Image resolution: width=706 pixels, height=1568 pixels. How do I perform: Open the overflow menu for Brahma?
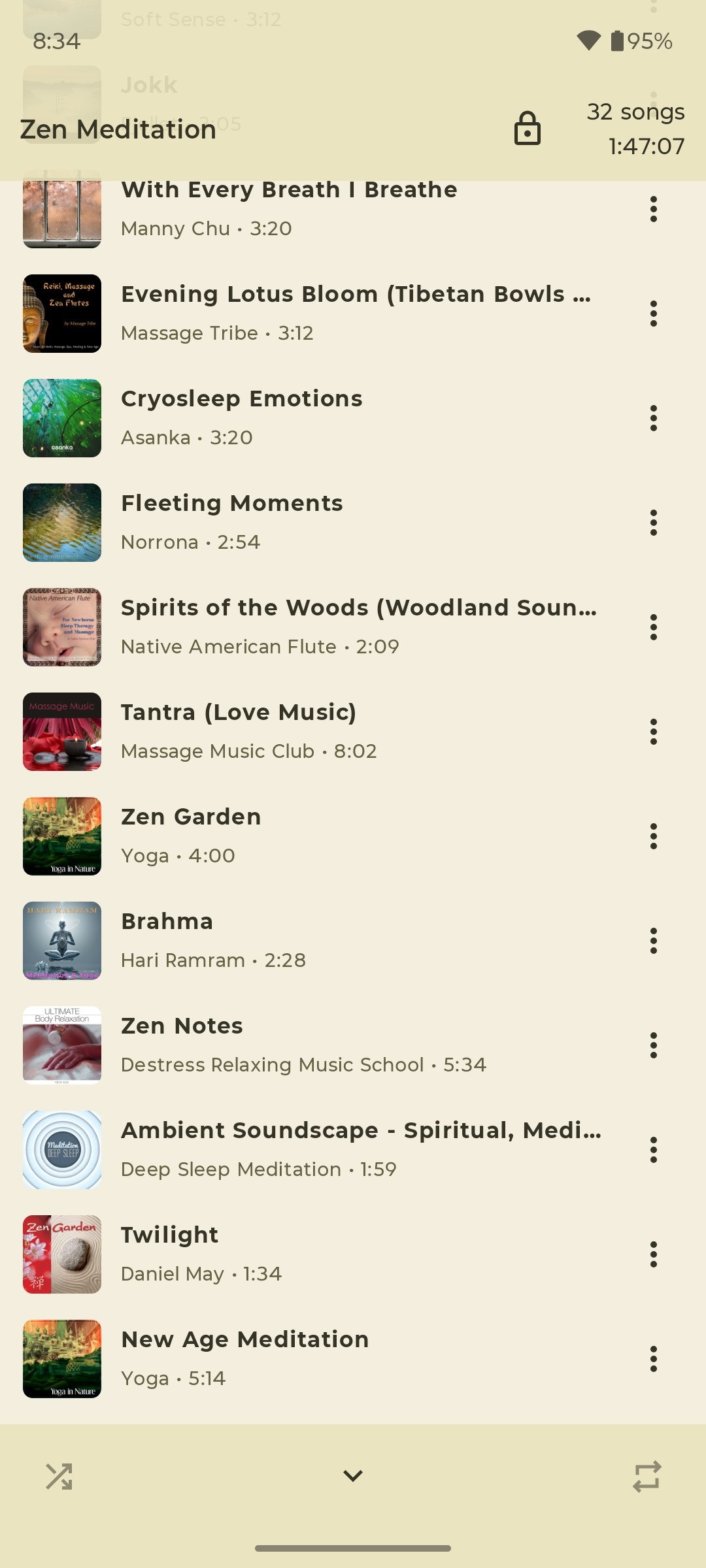click(x=653, y=941)
